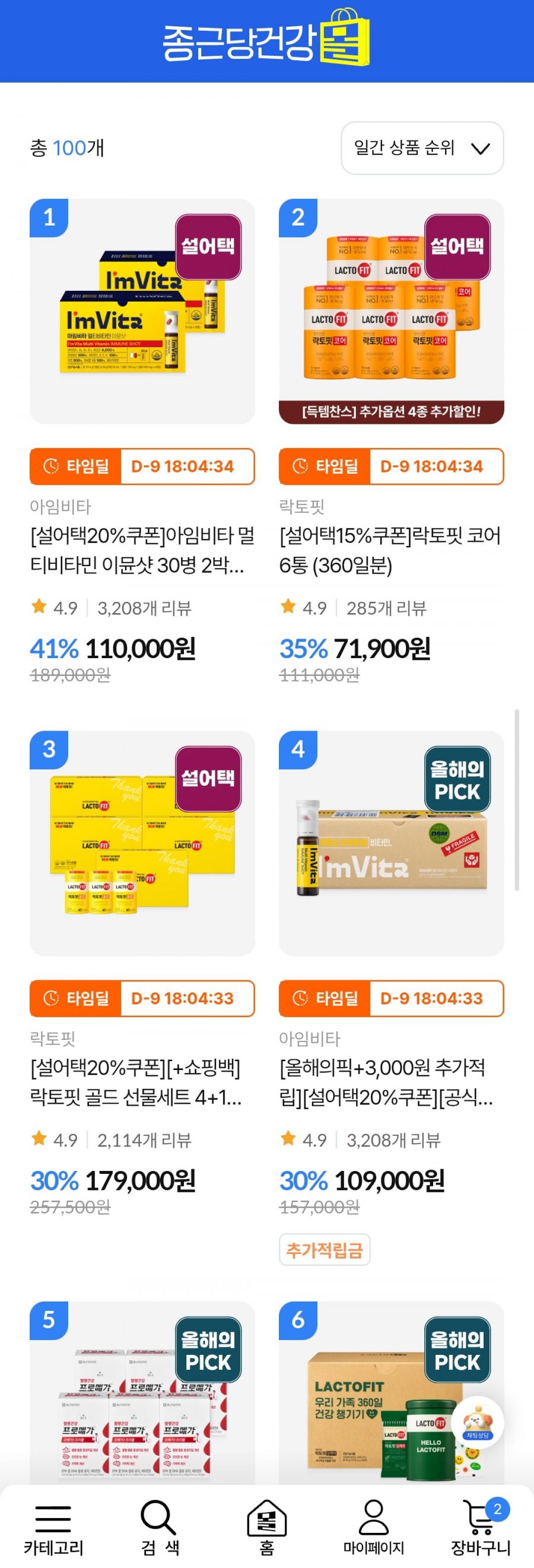Open the 일간 상품 순위 sort dropdown
This screenshot has height=1568, width=534.
[422, 148]
